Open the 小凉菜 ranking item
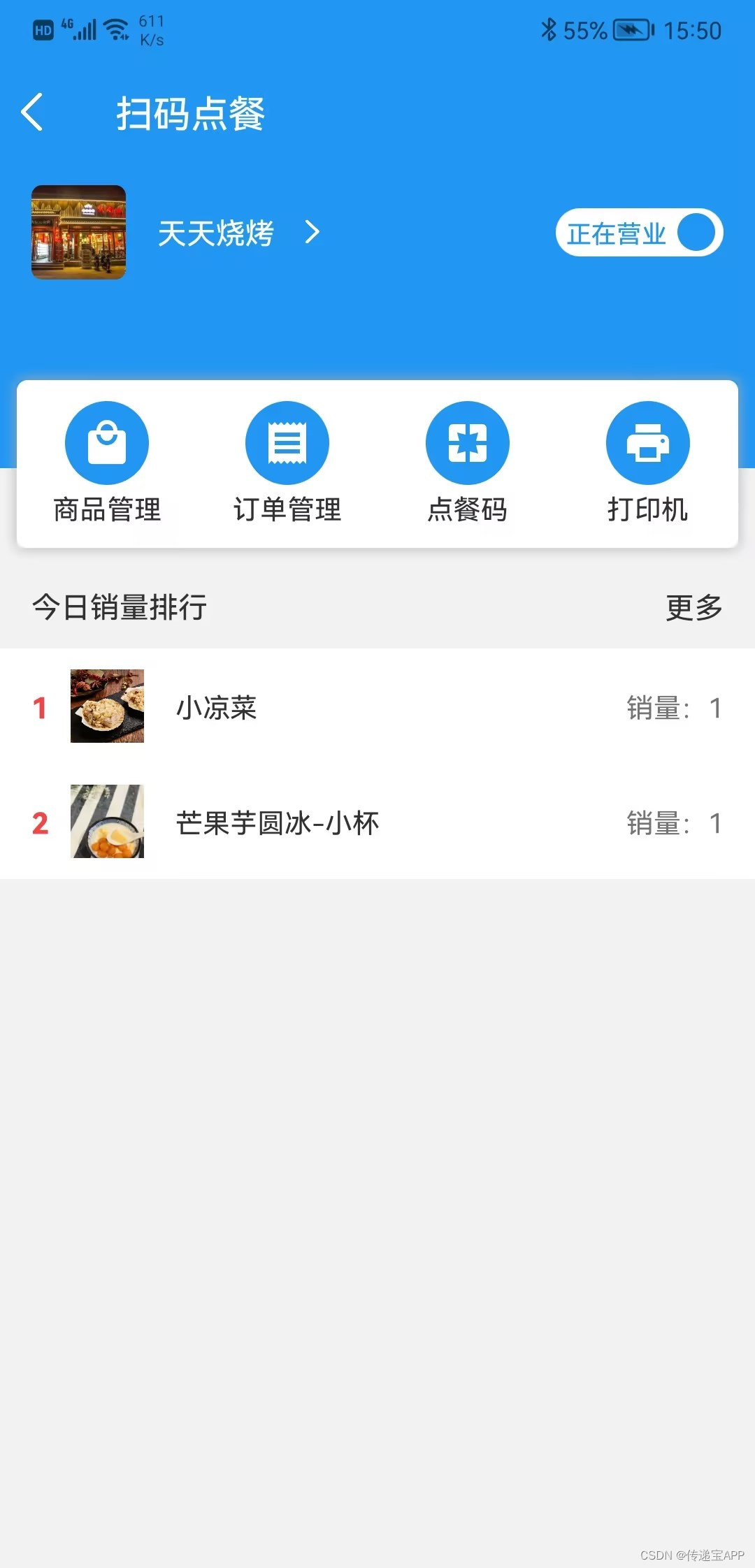This screenshot has height=1568, width=755. coord(377,707)
